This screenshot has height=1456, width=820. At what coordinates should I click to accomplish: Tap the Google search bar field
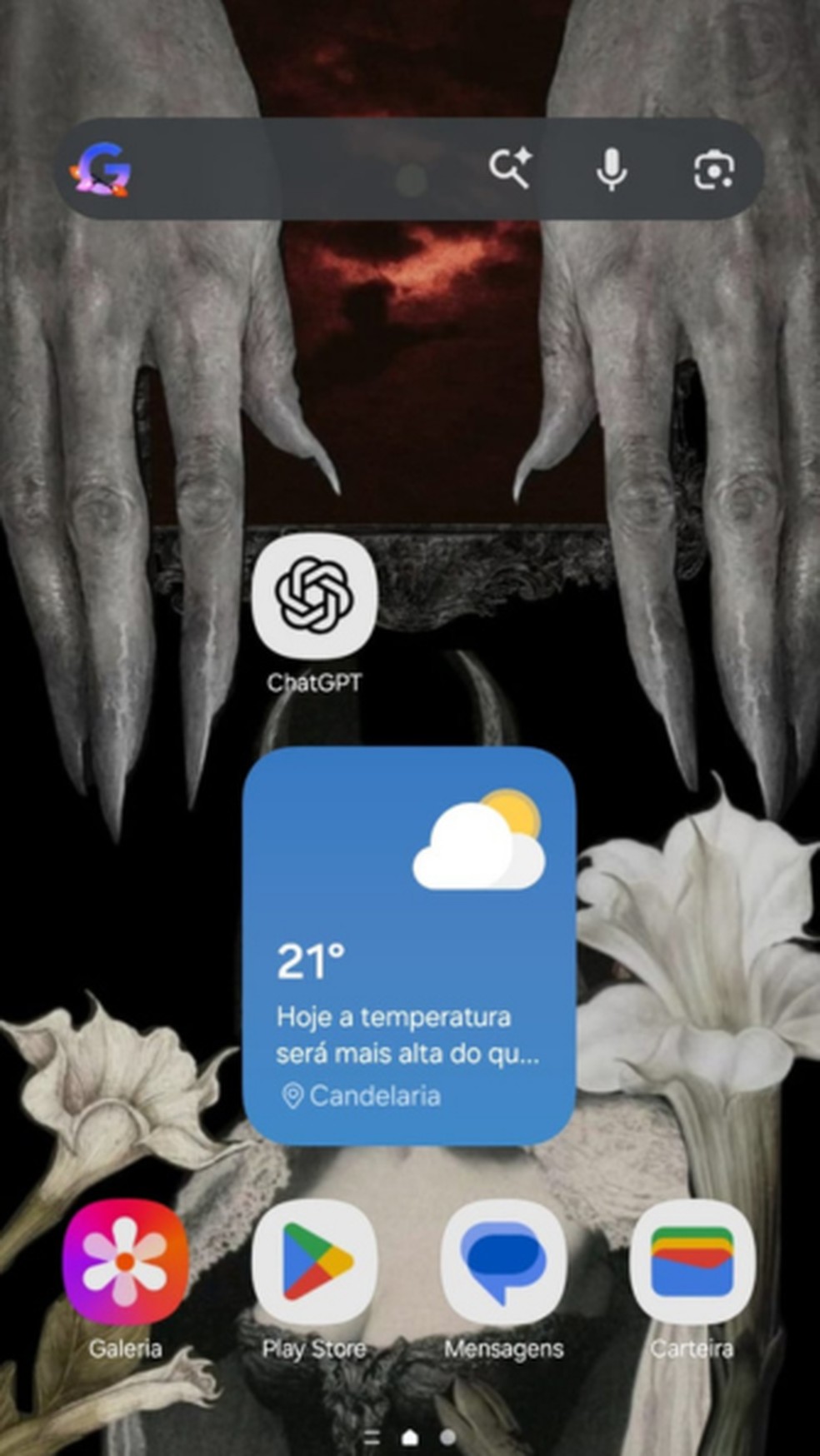(x=308, y=170)
